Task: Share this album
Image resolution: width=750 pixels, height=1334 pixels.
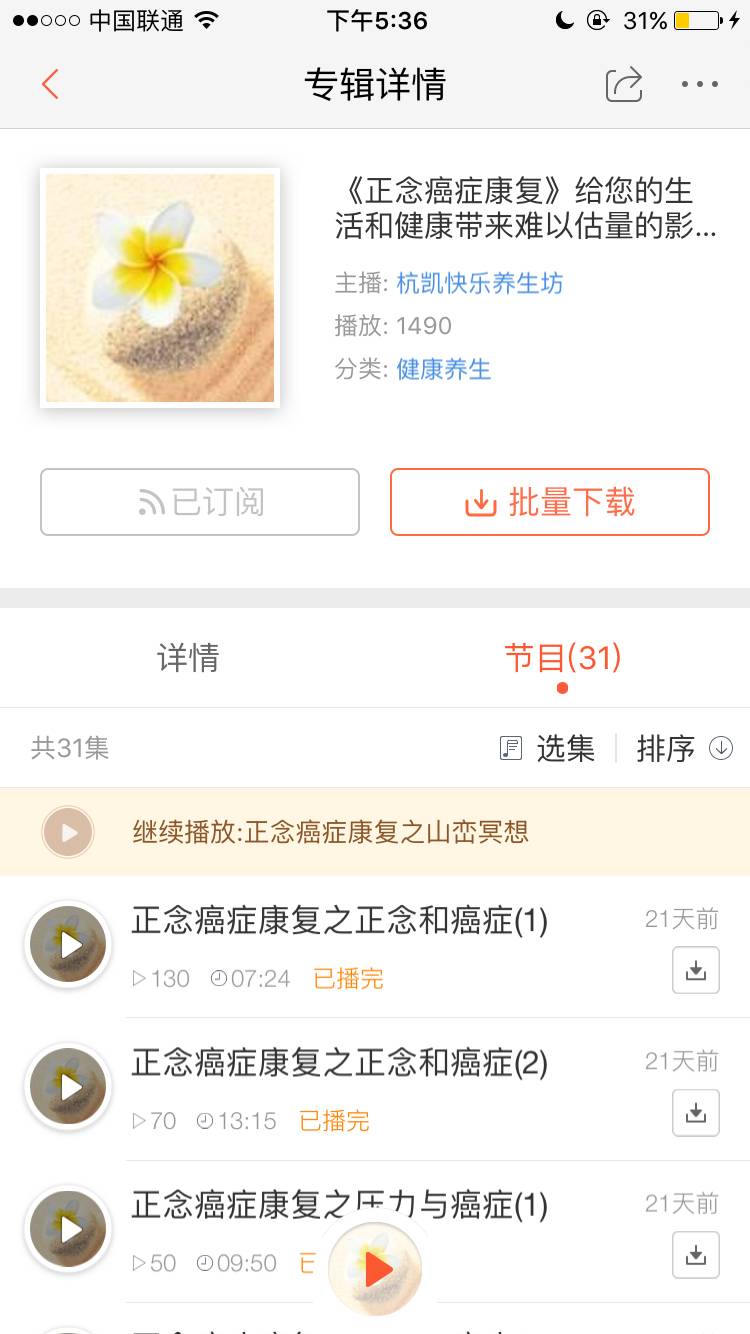Action: coord(624,84)
